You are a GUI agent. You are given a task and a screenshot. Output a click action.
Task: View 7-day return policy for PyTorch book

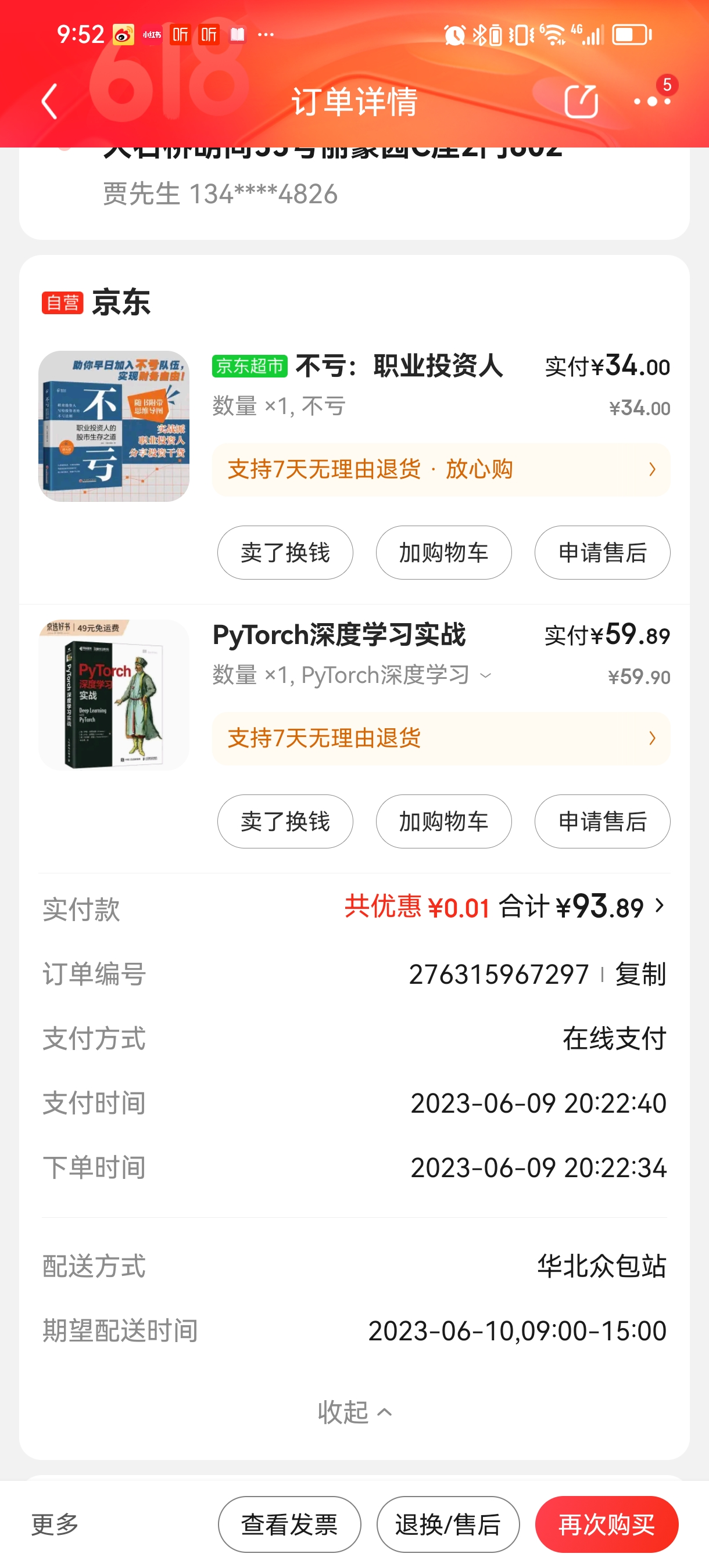[x=441, y=739]
